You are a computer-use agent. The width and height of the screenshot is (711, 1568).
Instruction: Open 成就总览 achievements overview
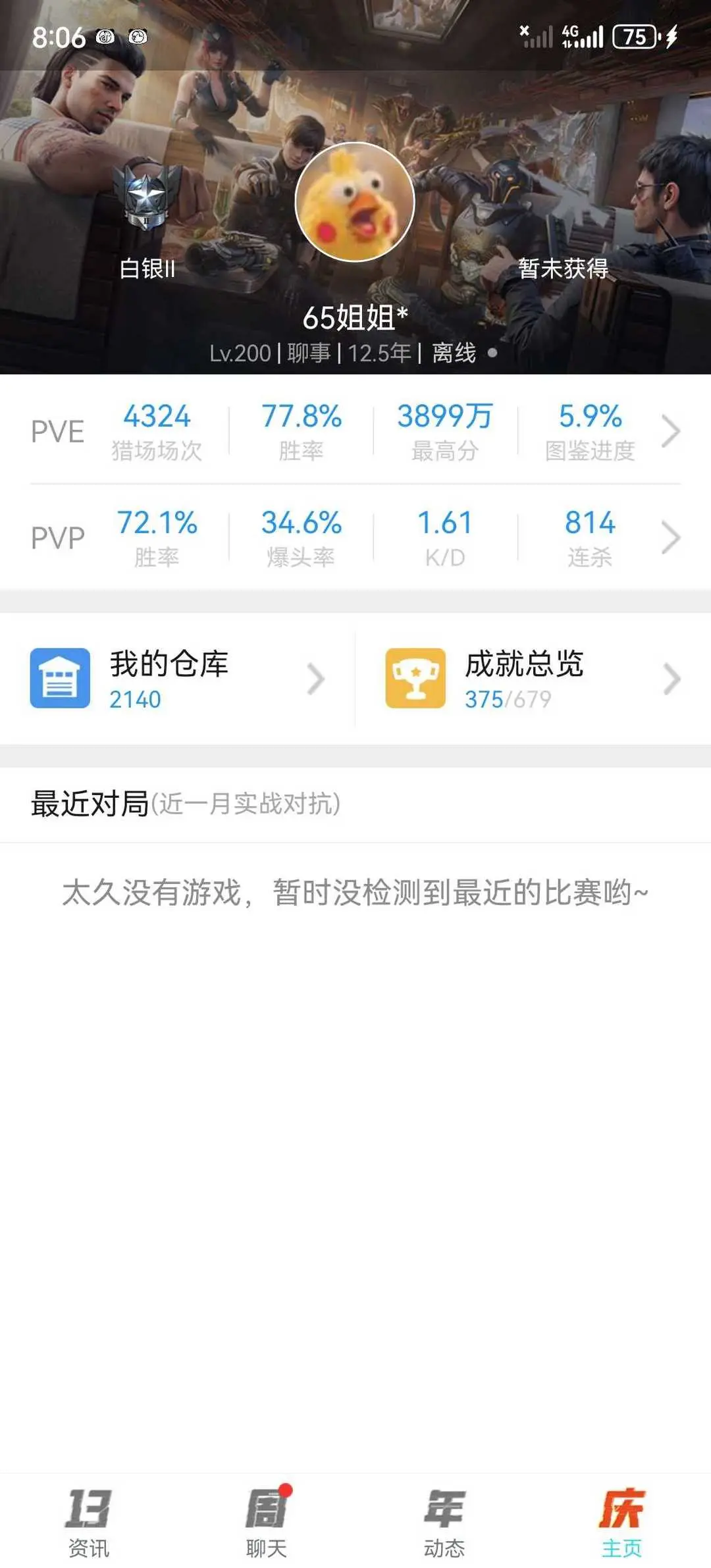click(533, 679)
